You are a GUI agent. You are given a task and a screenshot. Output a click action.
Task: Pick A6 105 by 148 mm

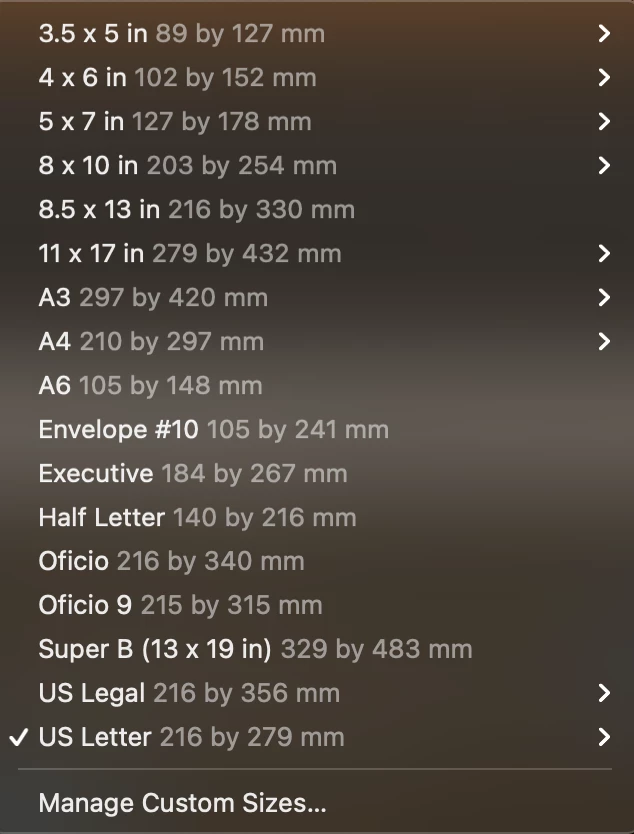[150, 386]
